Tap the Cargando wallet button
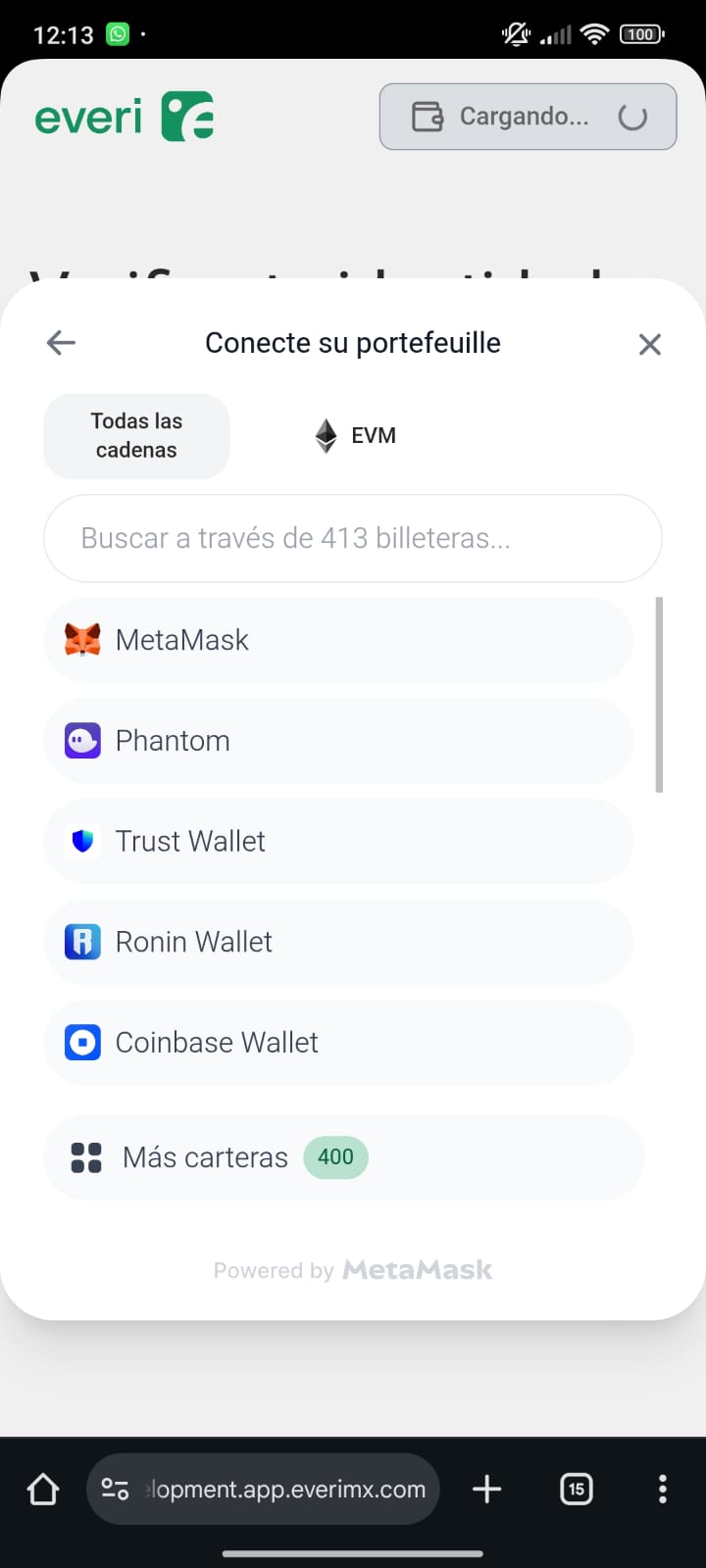The image size is (706, 1568). [x=528, y=117]
